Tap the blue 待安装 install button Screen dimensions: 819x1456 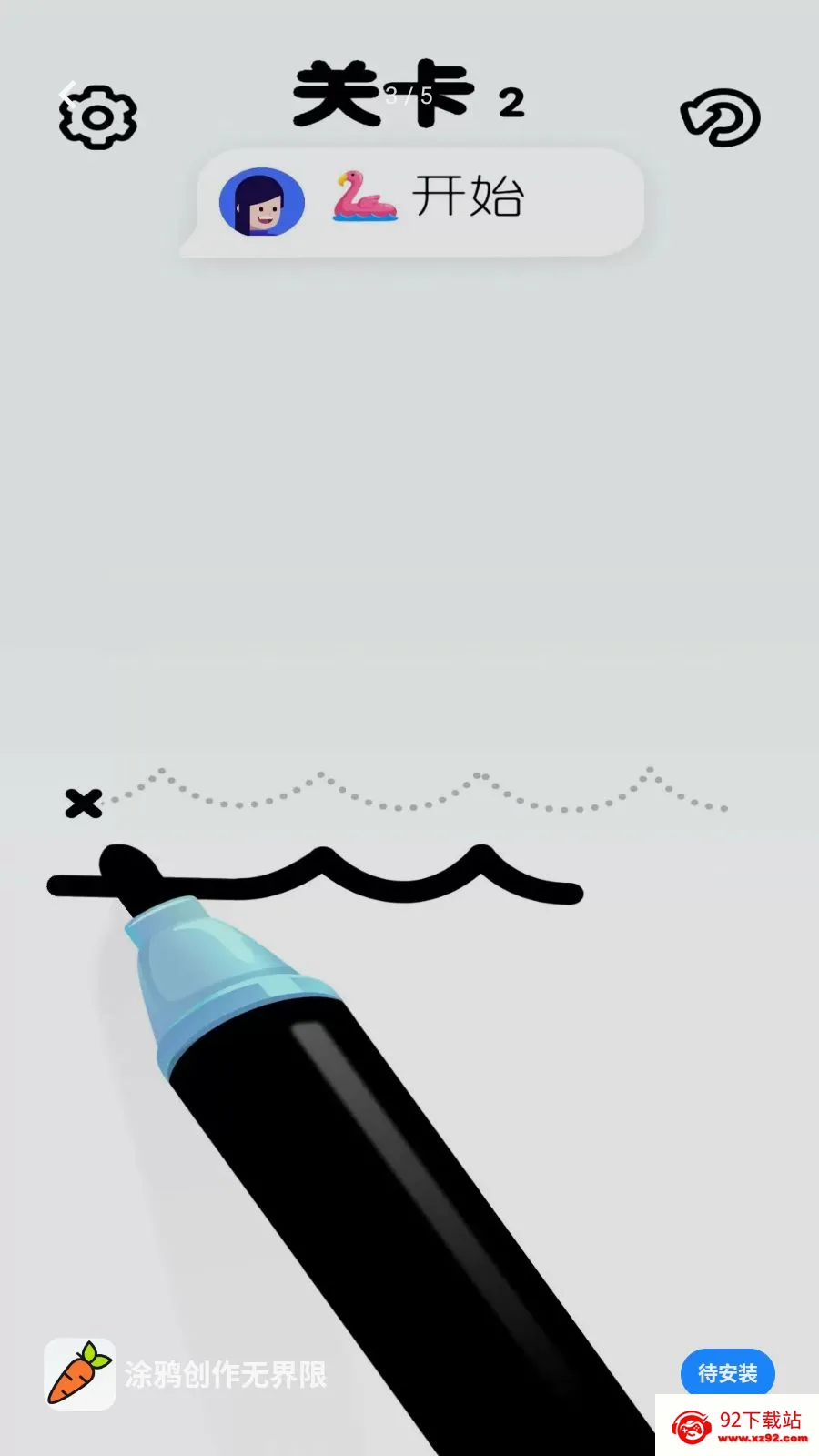pos(727,1373)
